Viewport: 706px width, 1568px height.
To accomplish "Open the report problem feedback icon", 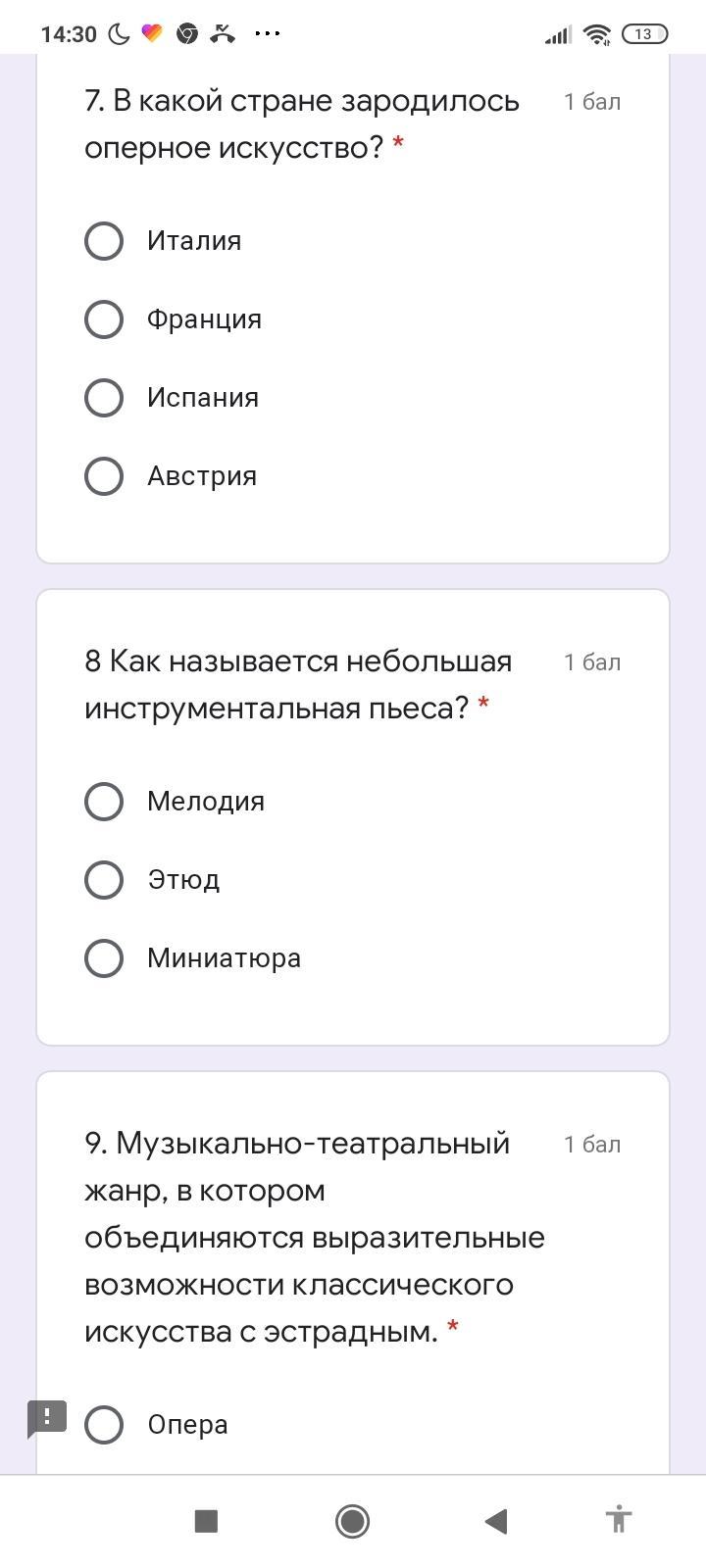I will (46, 1418).
